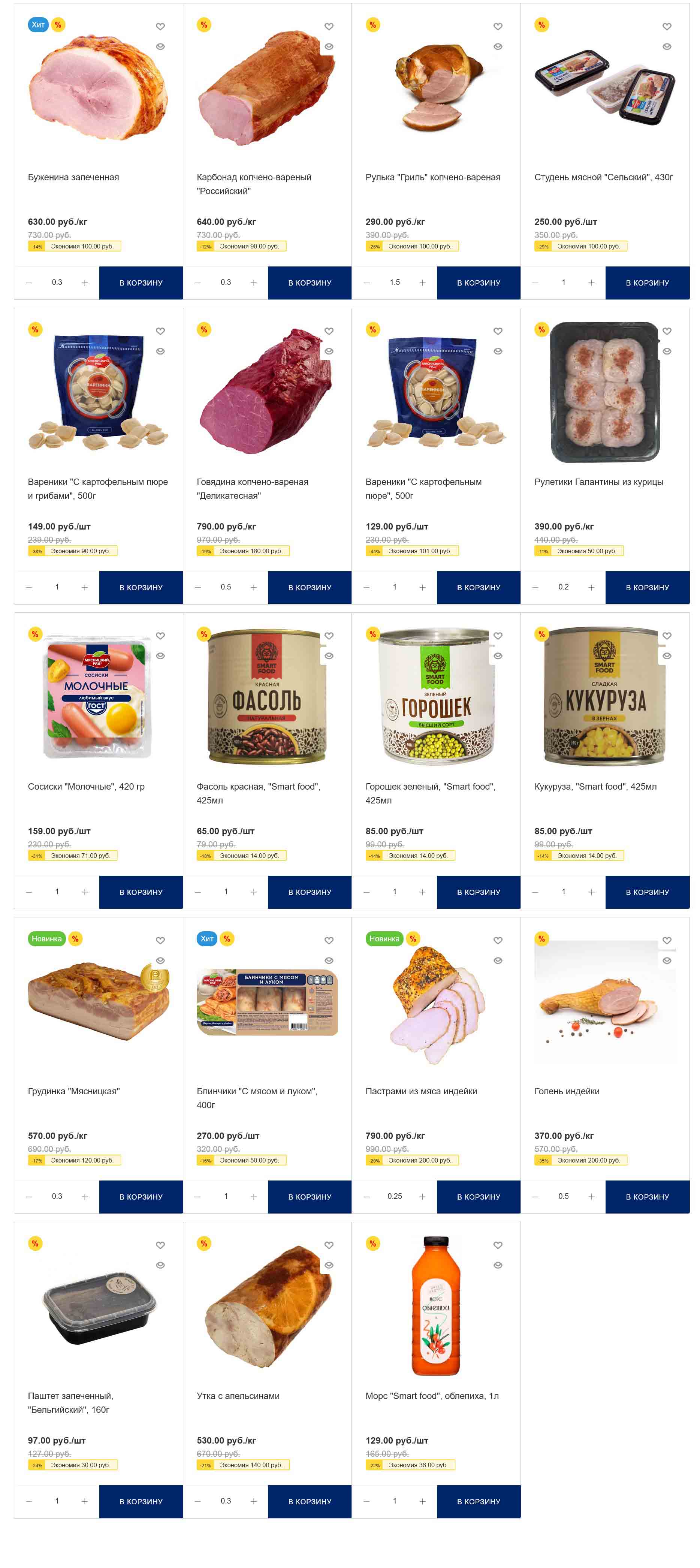Increase quantity of Грудинка "Мясницкая"
Viewport: 700px width, 1568px height.
coord(85,1197)
